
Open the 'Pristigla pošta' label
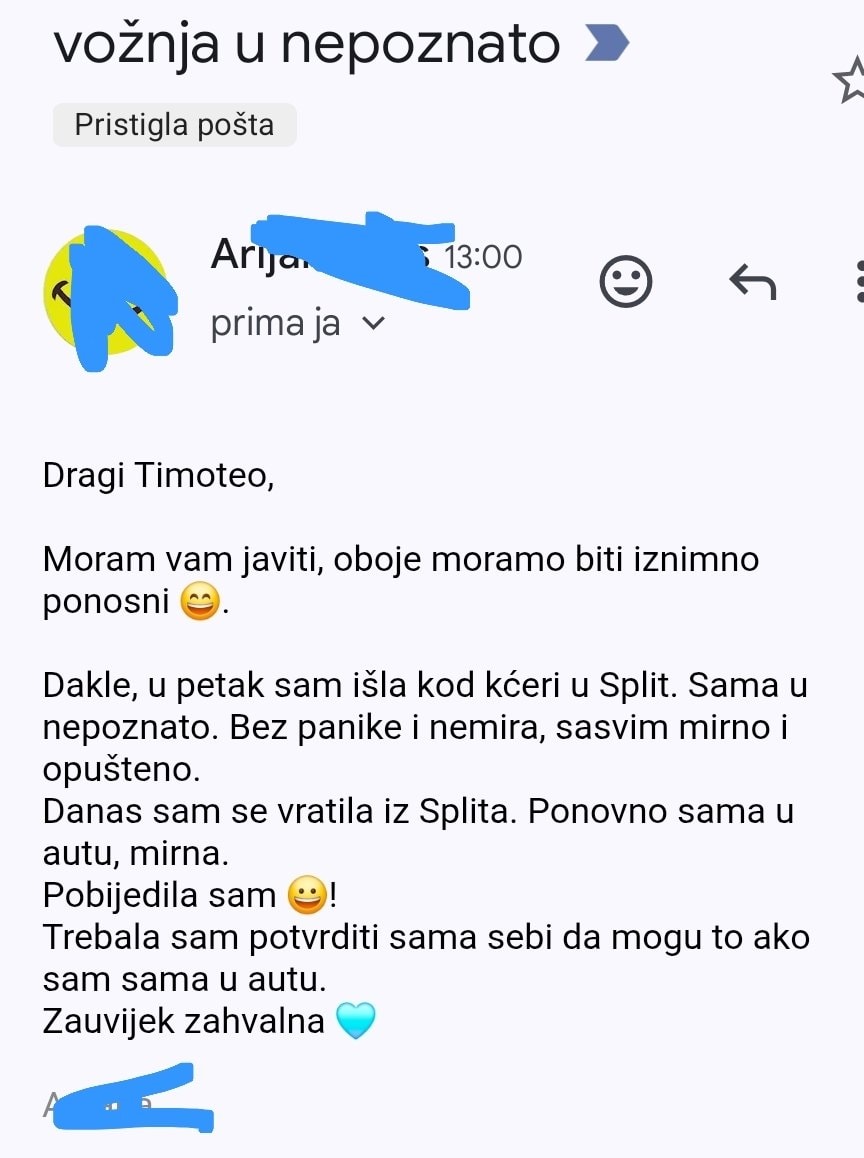(174, 124)
